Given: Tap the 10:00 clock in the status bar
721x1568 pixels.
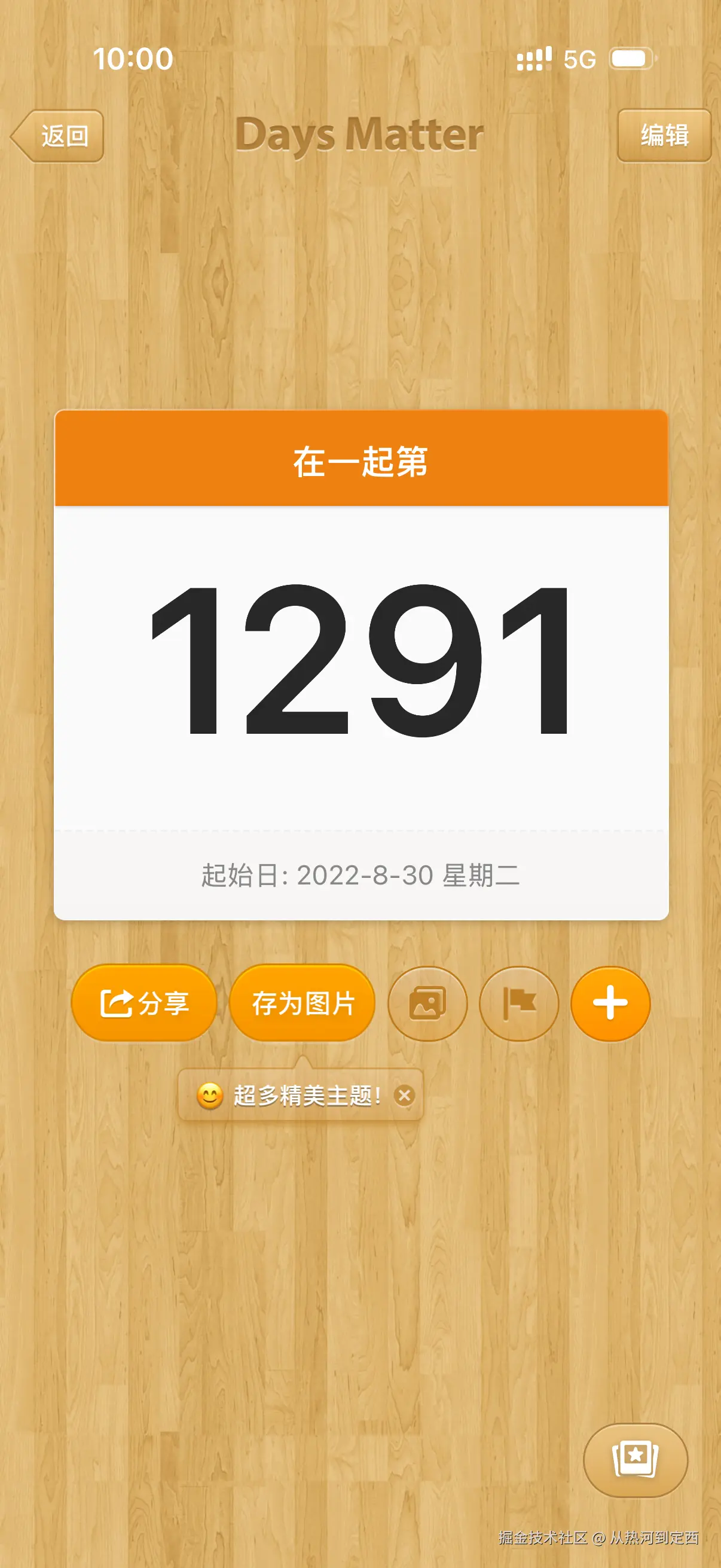Looking at the screenshot, I should (x=134, y=58).
